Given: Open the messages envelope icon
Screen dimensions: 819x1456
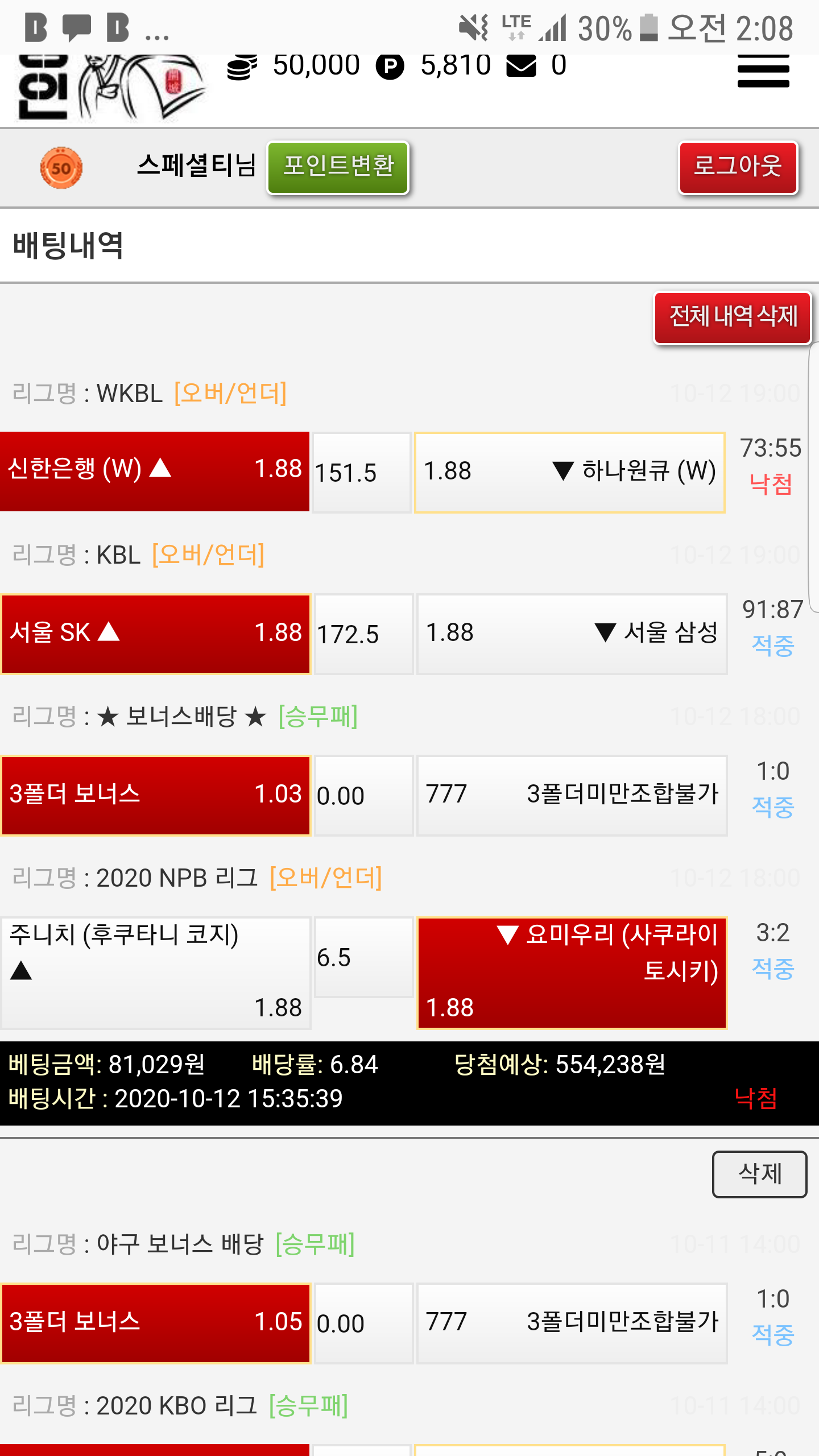Looking at the screenshot, I should coord(521,67).
